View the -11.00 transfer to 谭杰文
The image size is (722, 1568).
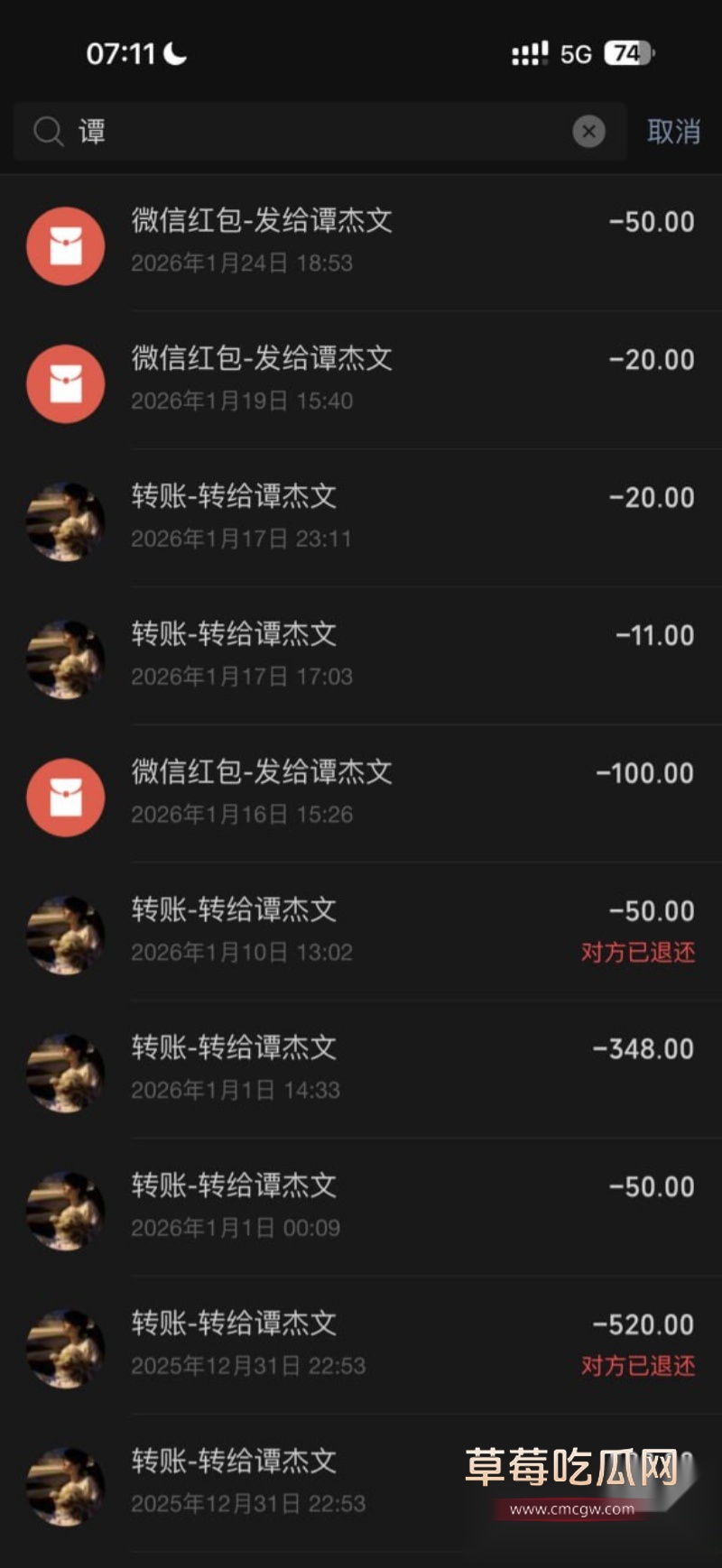pos(361,657)
